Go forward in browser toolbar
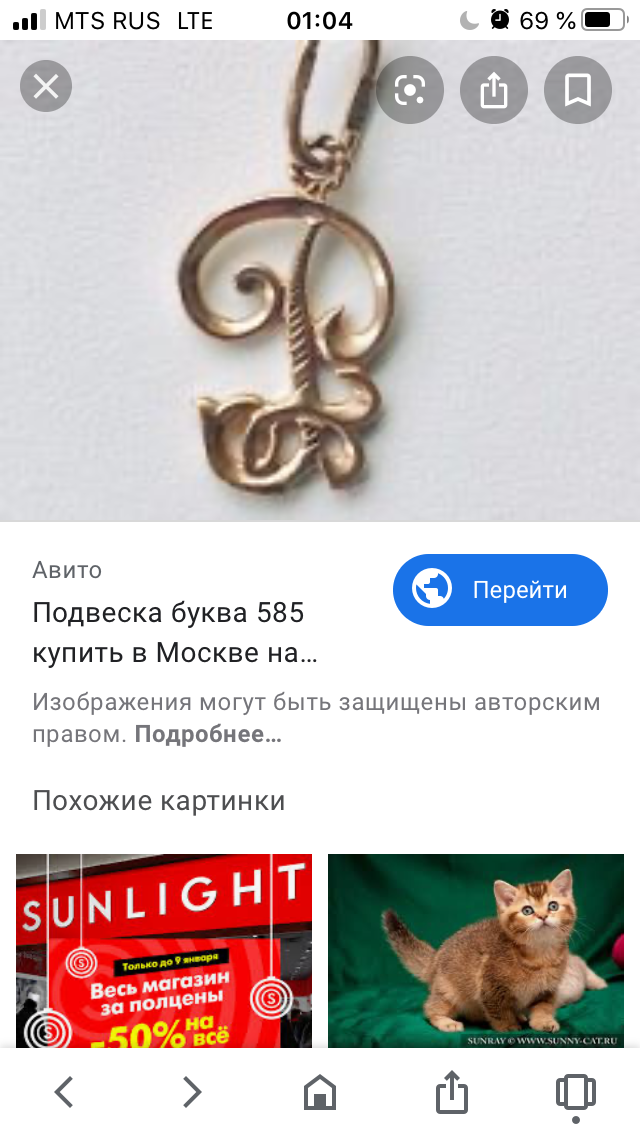The image size is (640, 1136). (192, 1091)
